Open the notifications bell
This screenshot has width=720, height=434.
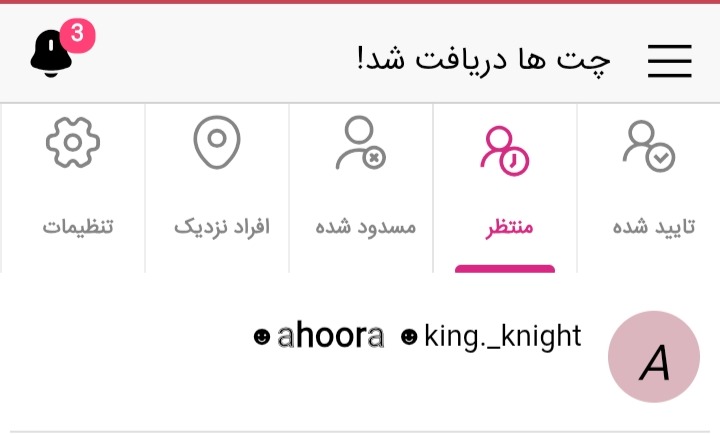(52, 54)
